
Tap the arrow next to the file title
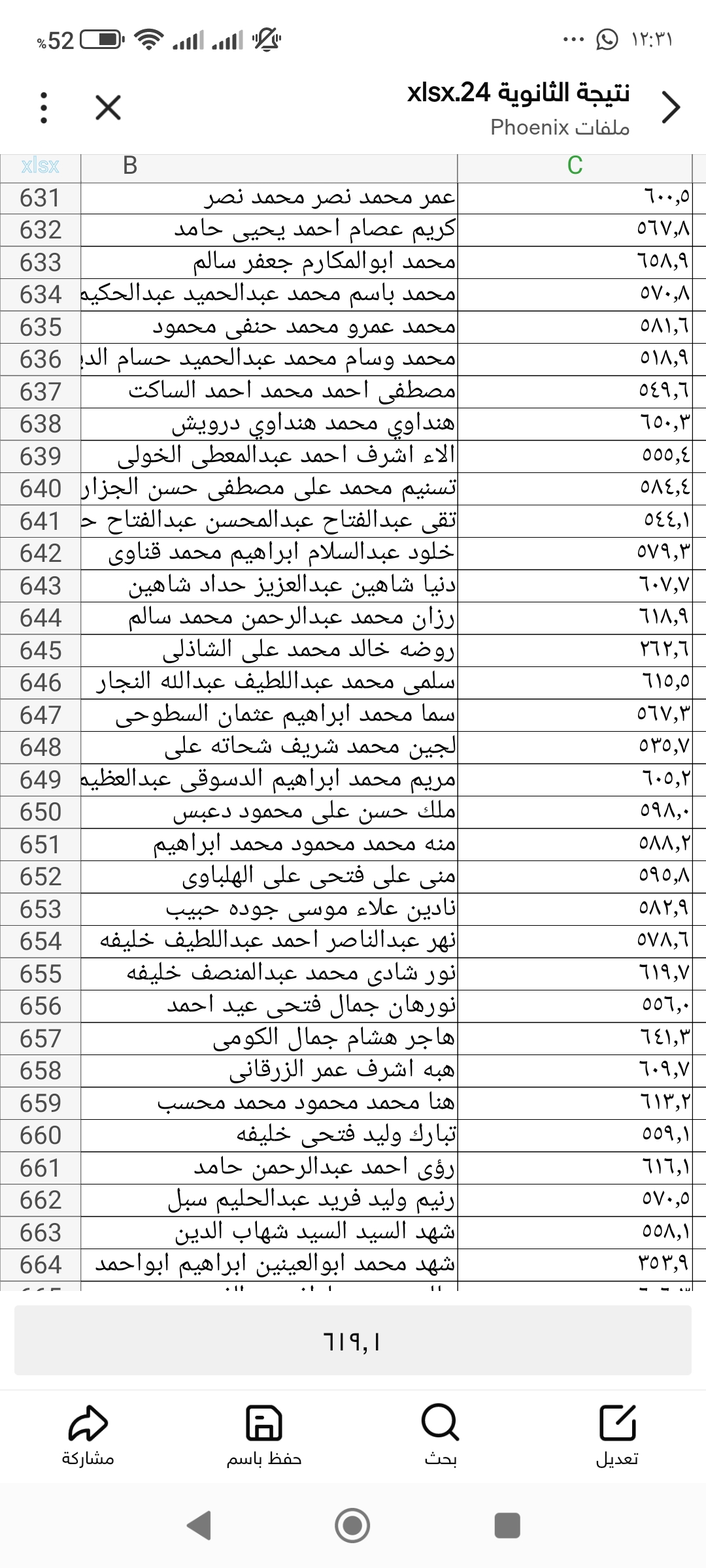pyautogui.click(x=671, y=108)
